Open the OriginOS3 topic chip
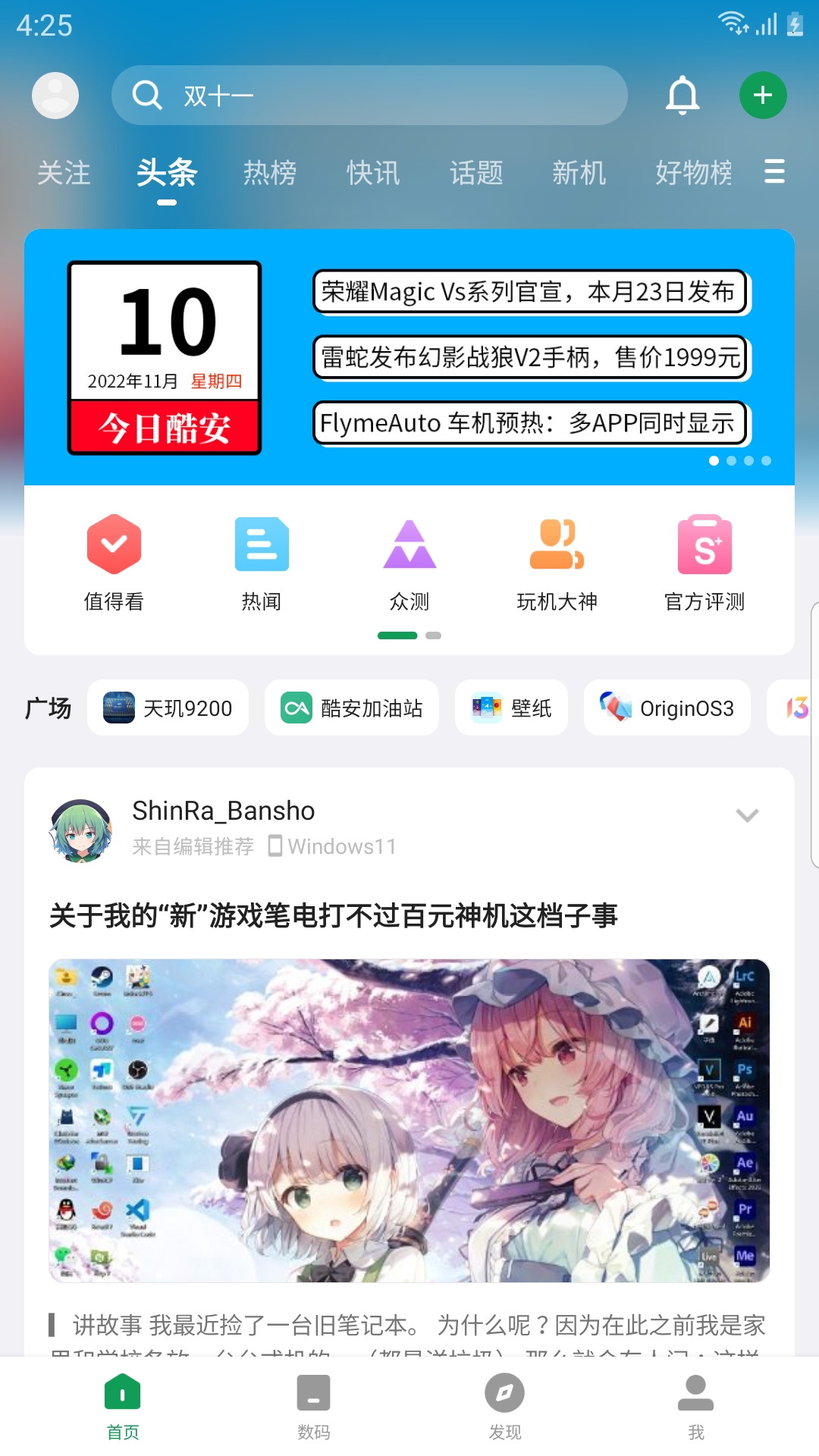 coord(667,708)
